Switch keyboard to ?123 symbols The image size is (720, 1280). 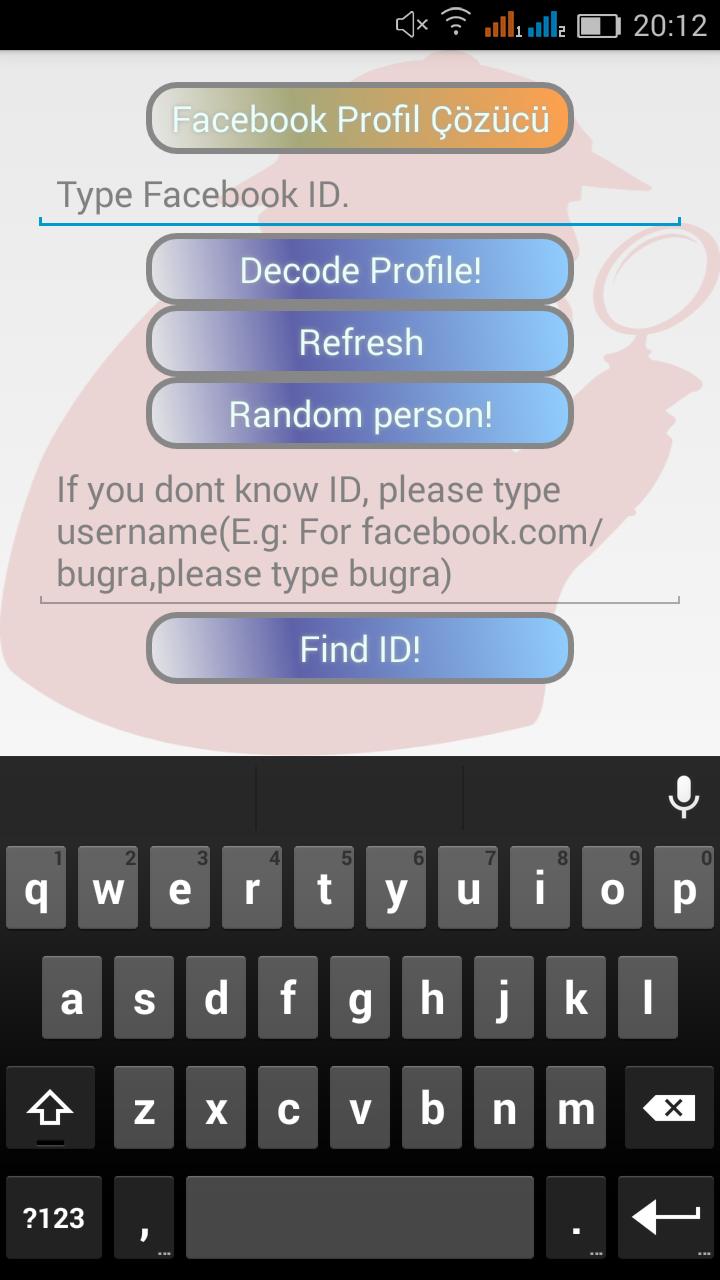pos(54,1217)
